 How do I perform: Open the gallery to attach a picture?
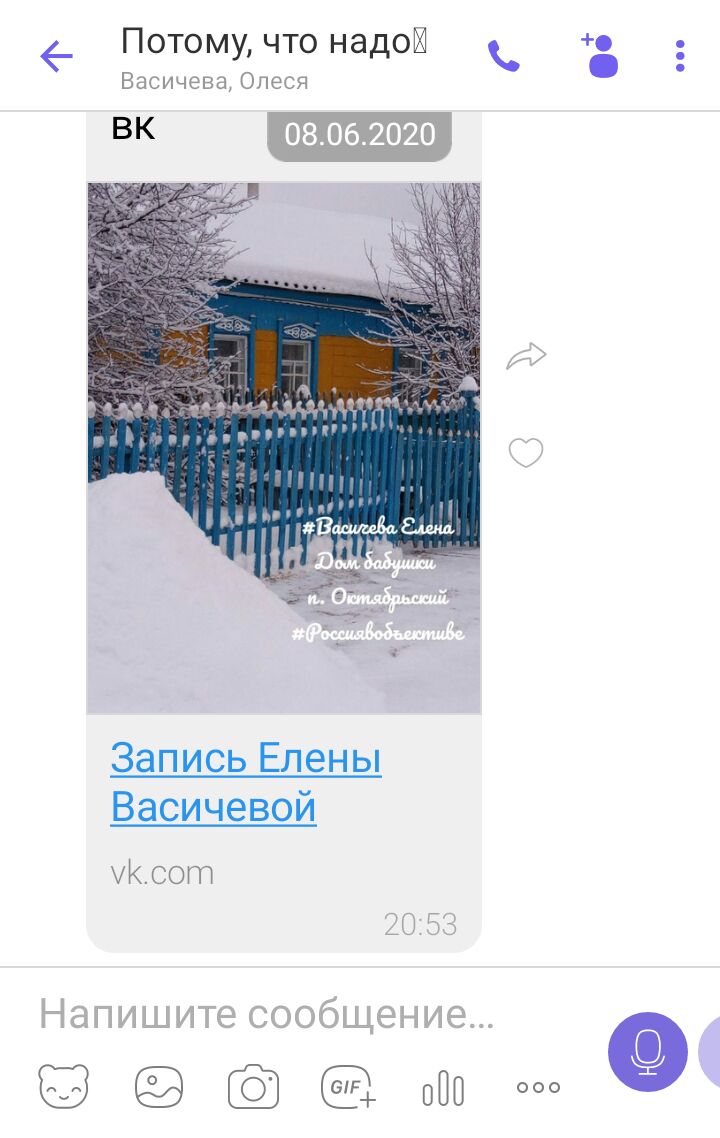click(159, 1087)
